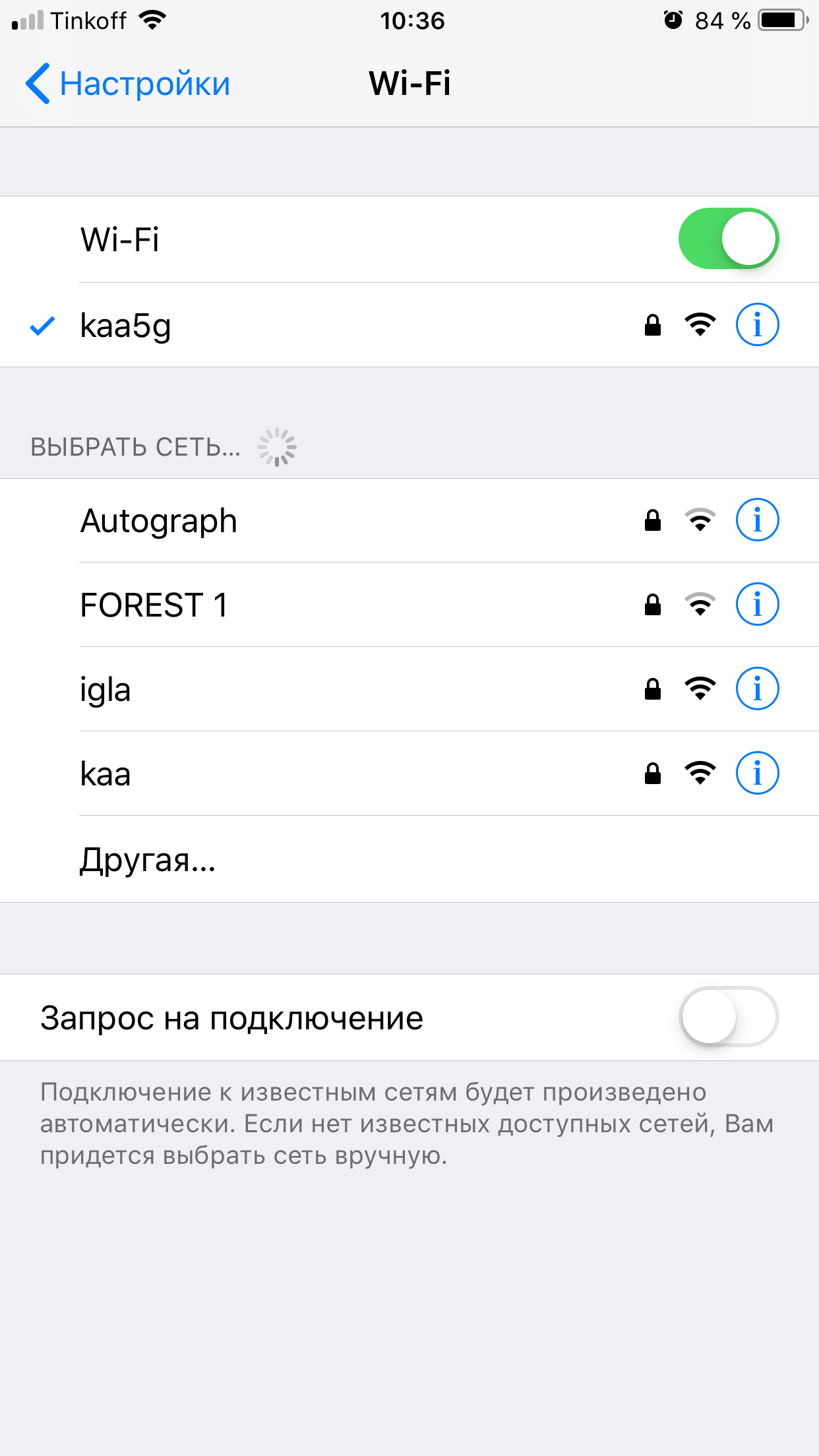Open info for connected network kaa5g
Image resolution: width=819 pixels, height=1456 pixels.
[x=757, y=325]
